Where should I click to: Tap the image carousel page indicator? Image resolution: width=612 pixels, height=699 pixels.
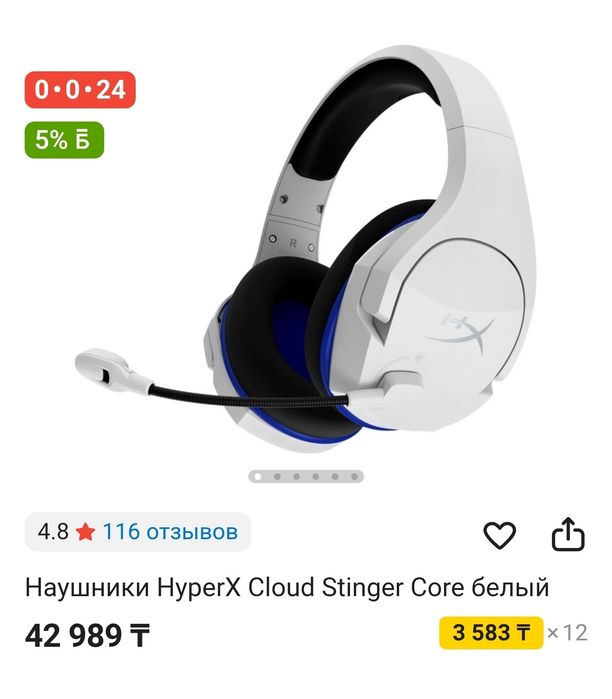coord(306,477)
